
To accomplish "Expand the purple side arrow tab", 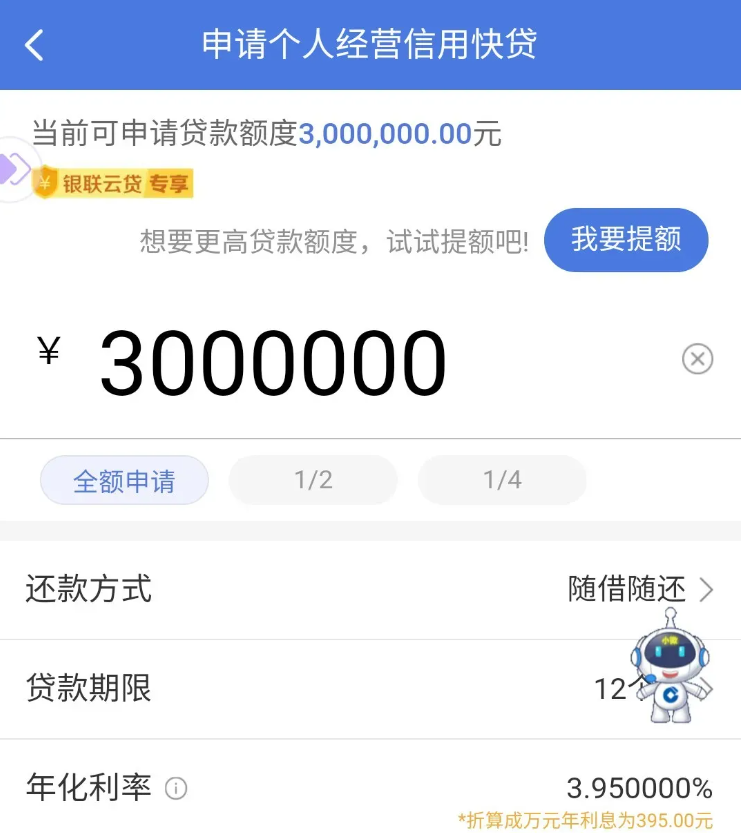I will 14,170.
